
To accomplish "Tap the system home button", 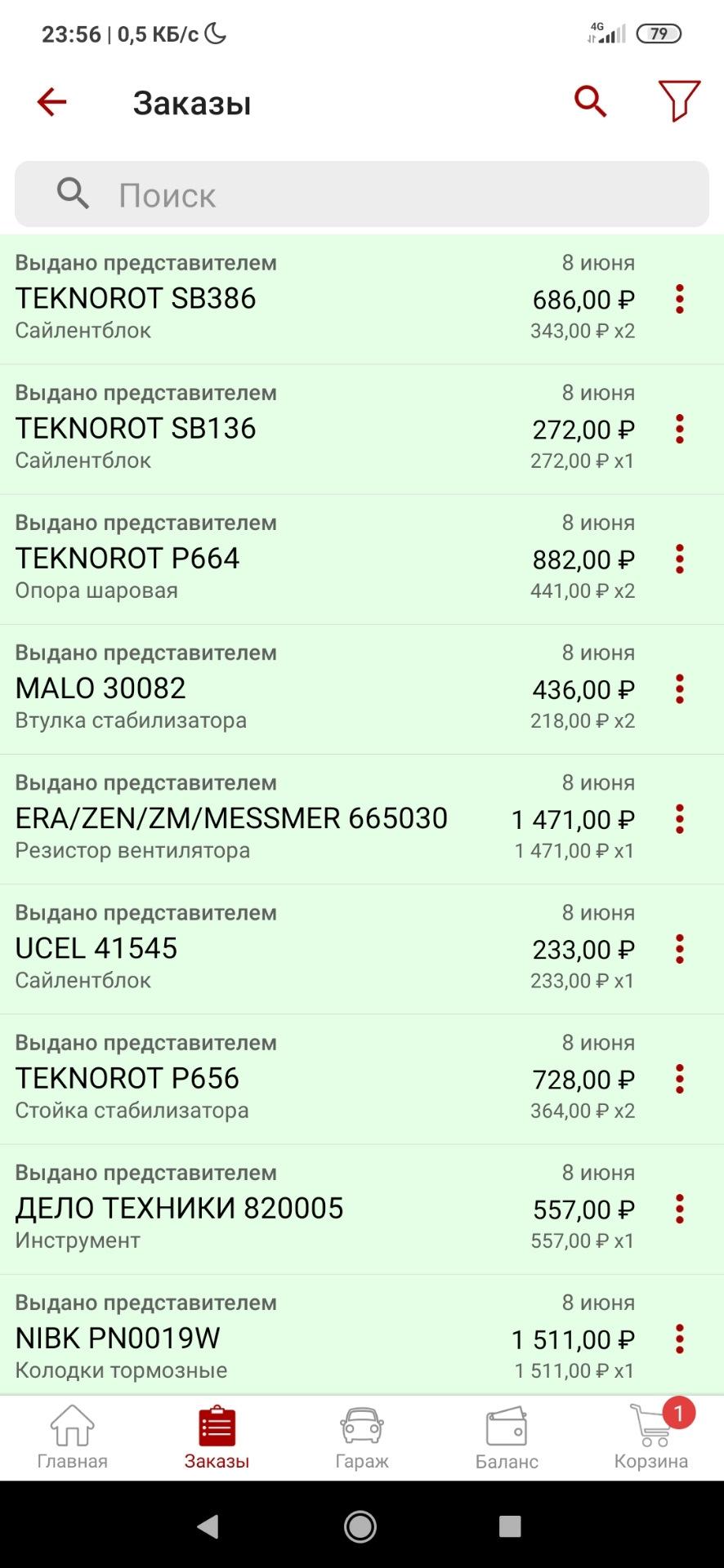I will coord(360,1526).
